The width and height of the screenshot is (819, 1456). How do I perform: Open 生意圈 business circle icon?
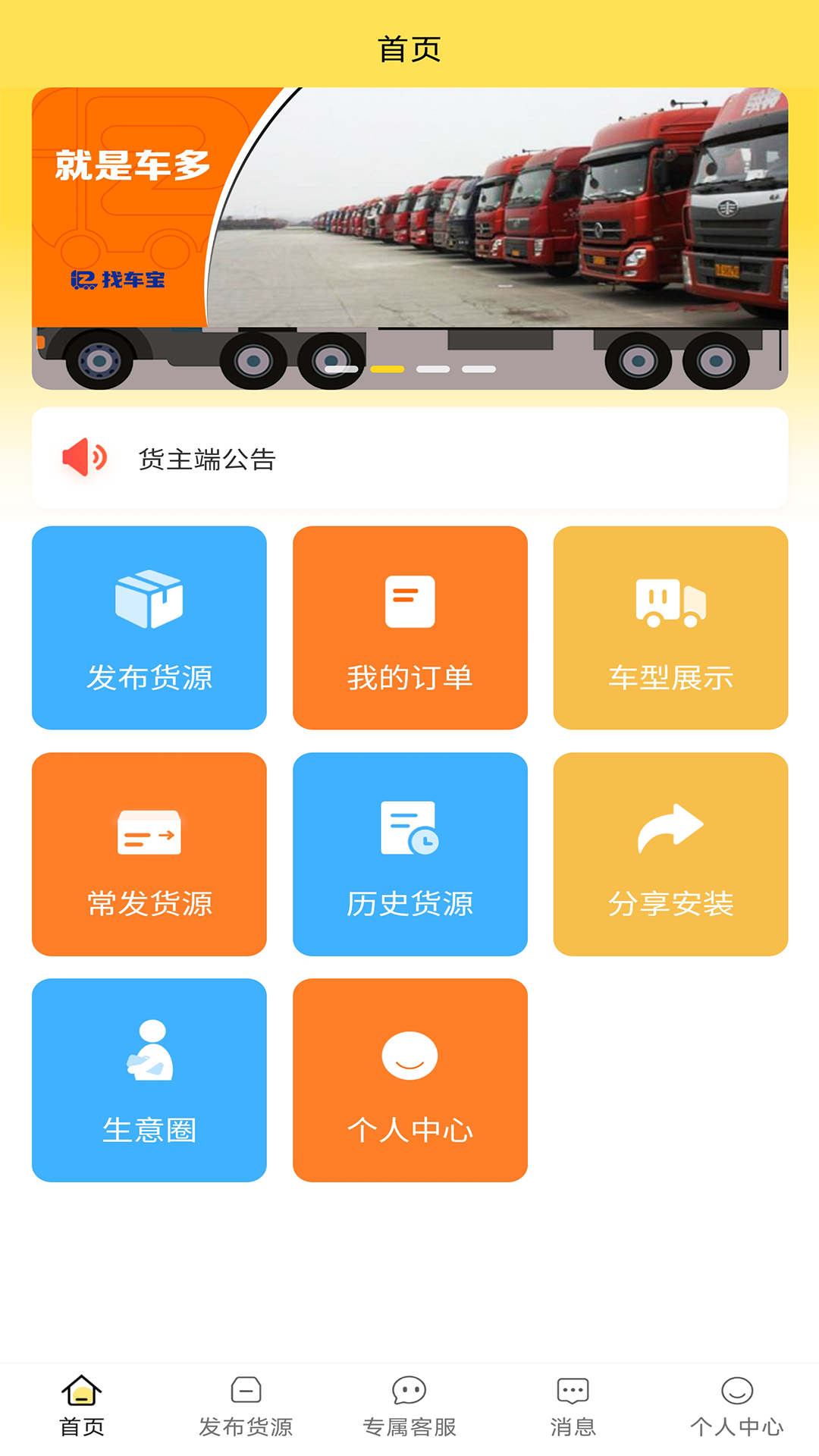coord(149,1054)
